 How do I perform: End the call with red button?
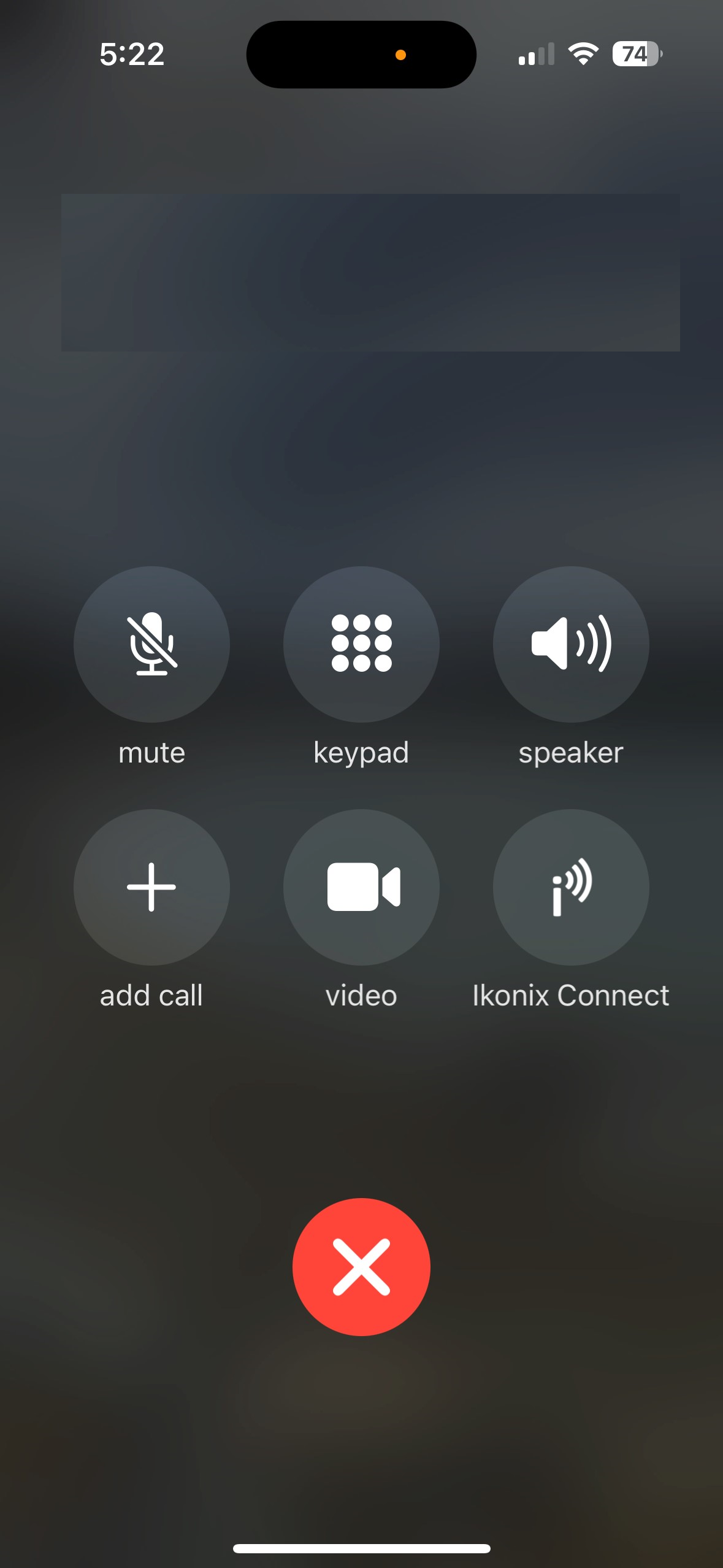361,1267
